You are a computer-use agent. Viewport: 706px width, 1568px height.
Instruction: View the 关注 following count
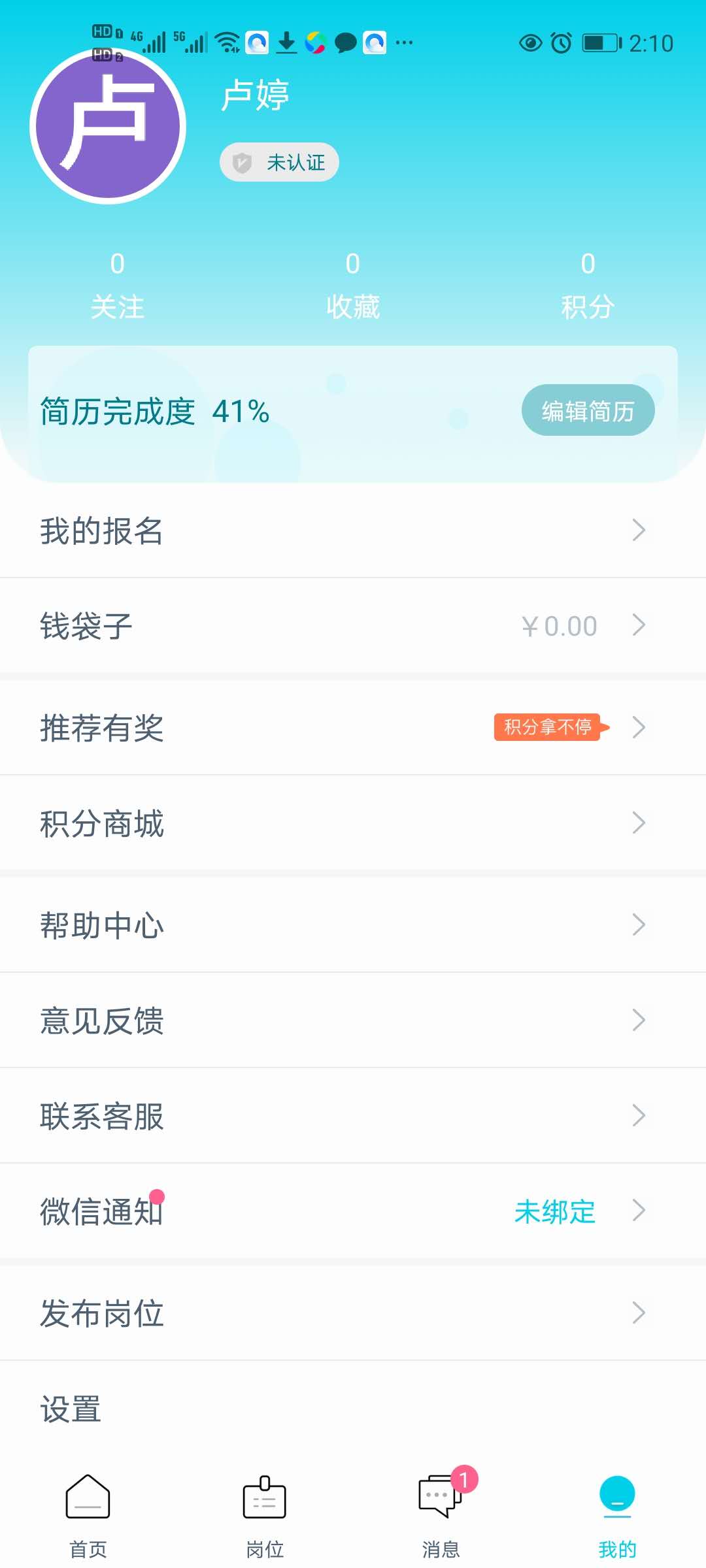118,286
